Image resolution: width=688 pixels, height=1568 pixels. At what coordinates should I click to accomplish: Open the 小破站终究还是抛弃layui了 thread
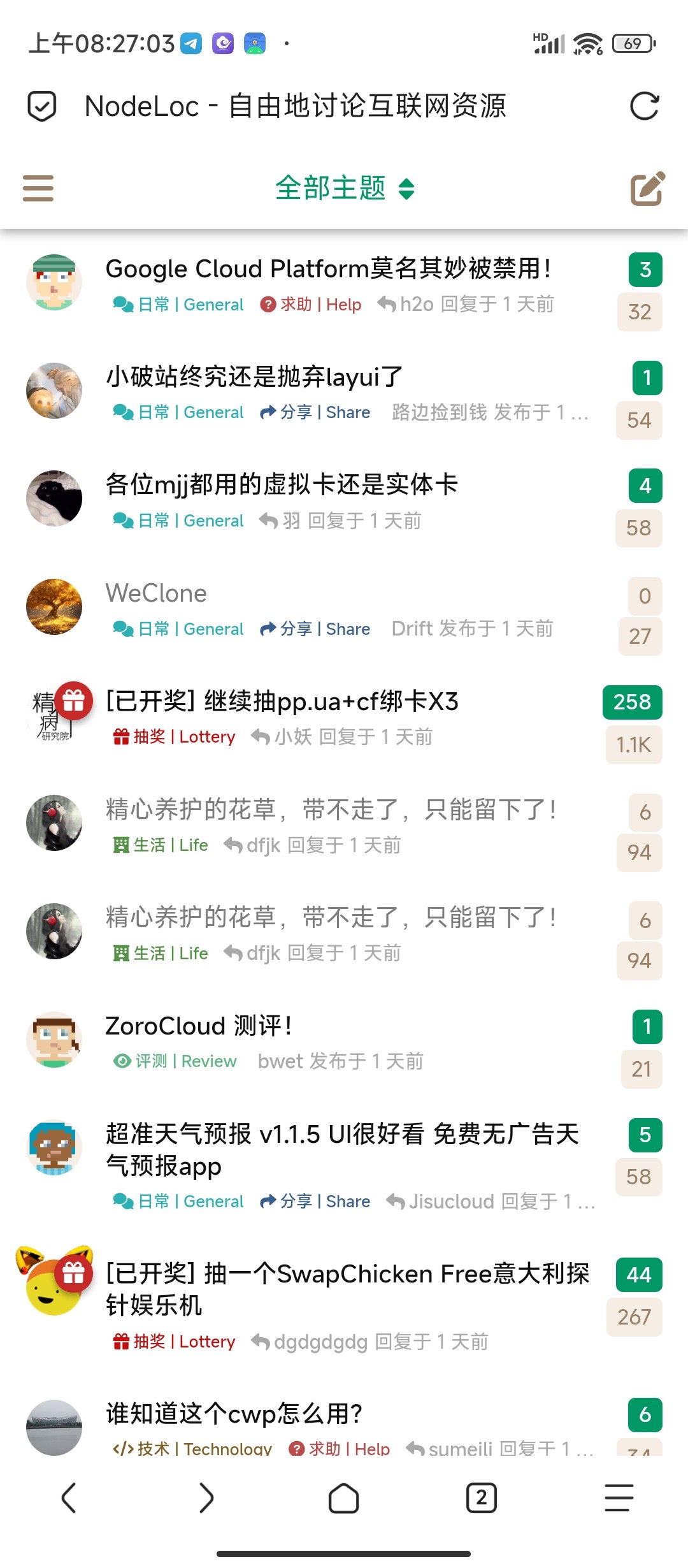[255, 377]
